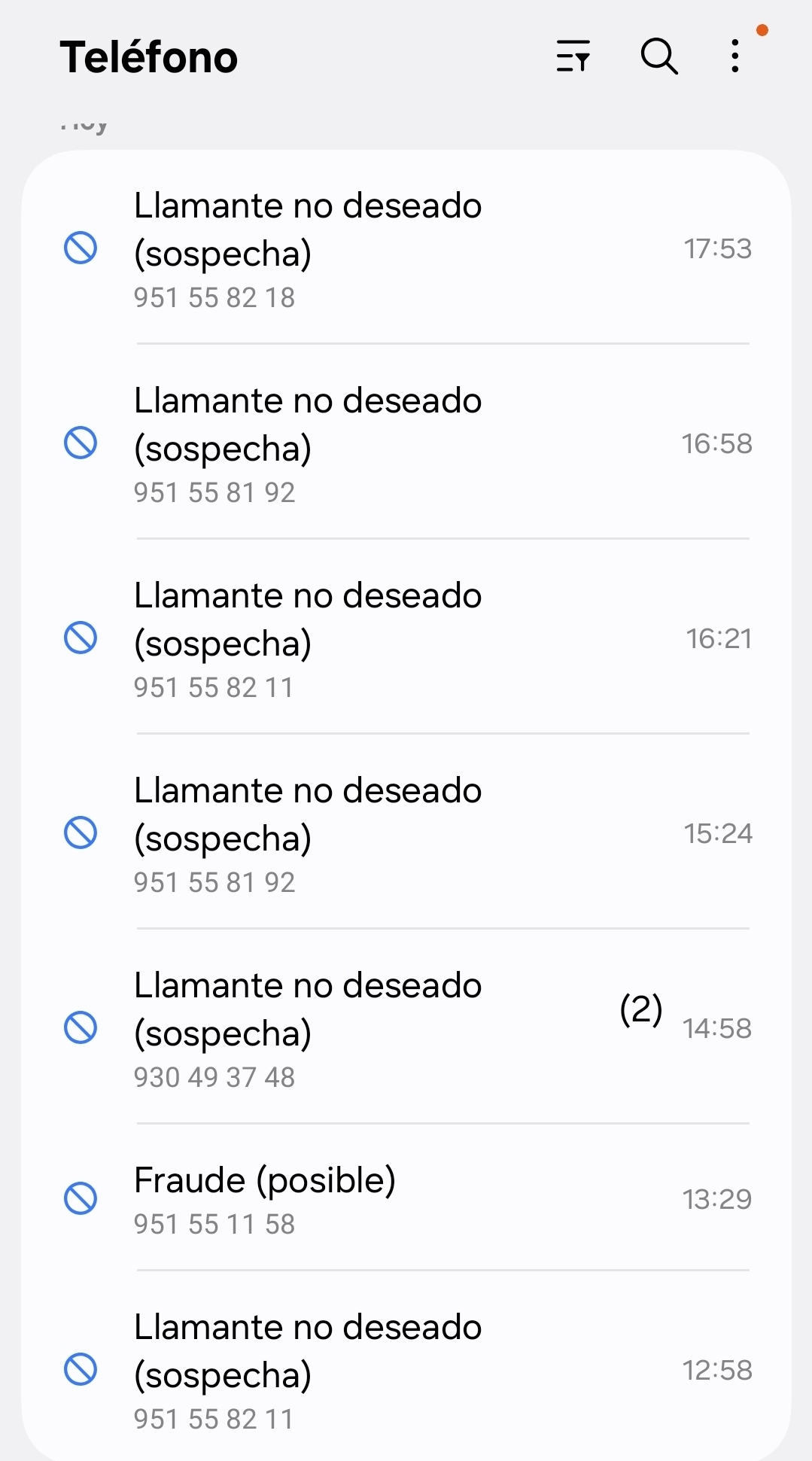Select the call entry received at 16:58

coord(406,444)
